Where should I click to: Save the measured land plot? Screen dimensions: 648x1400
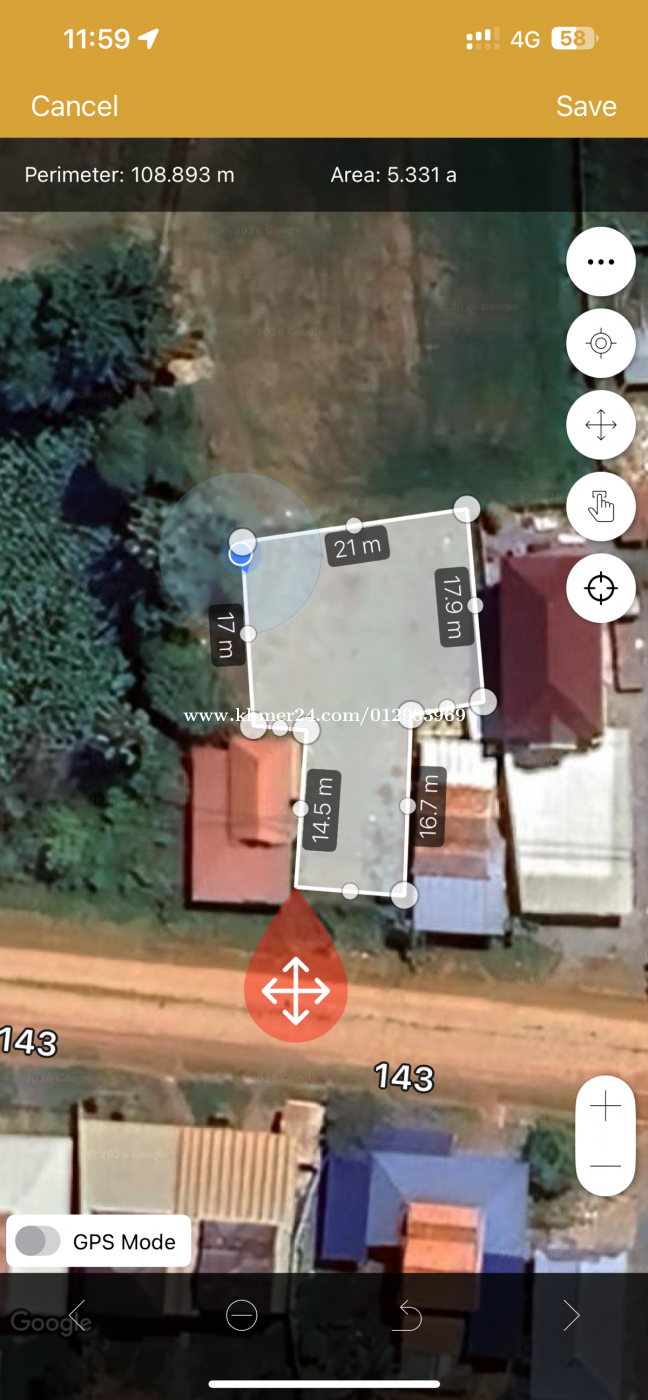click(586, 106)
